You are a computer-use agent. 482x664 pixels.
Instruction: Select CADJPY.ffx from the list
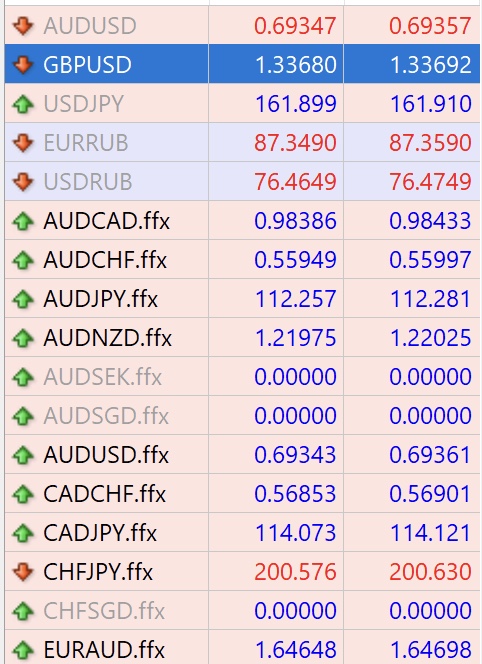coord(242,532)
